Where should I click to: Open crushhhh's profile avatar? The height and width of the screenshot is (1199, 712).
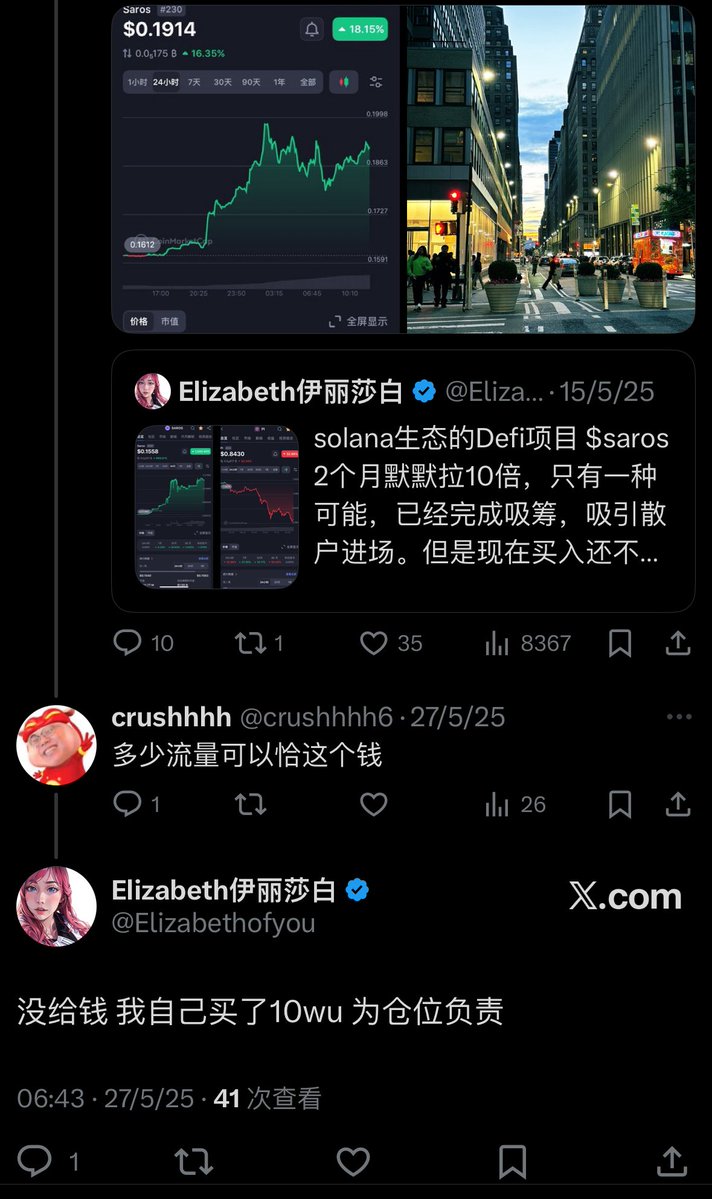click(x=56, y=745)
